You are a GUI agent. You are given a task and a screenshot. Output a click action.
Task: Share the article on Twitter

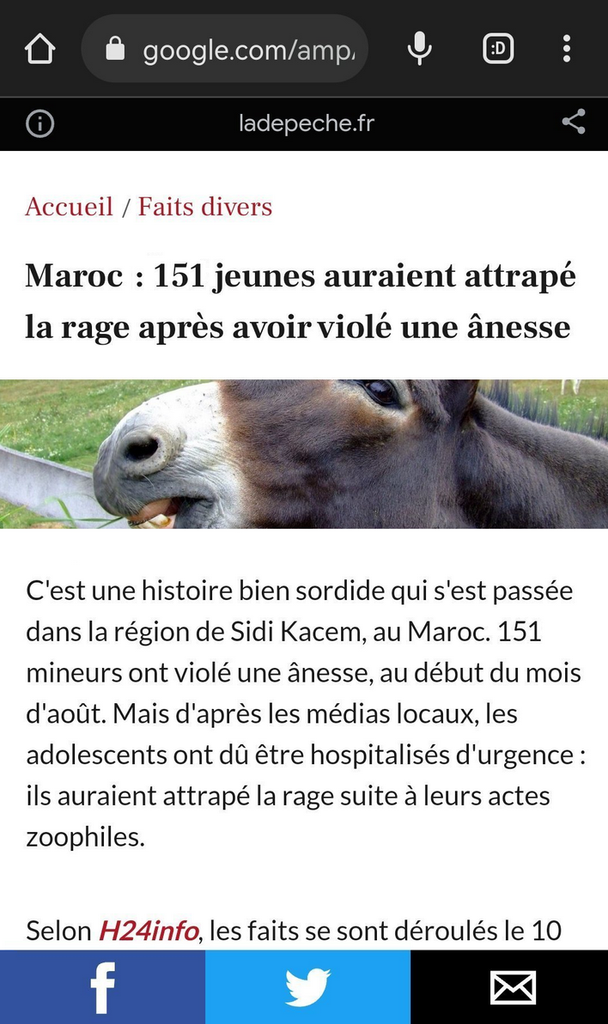click(308, 987)
